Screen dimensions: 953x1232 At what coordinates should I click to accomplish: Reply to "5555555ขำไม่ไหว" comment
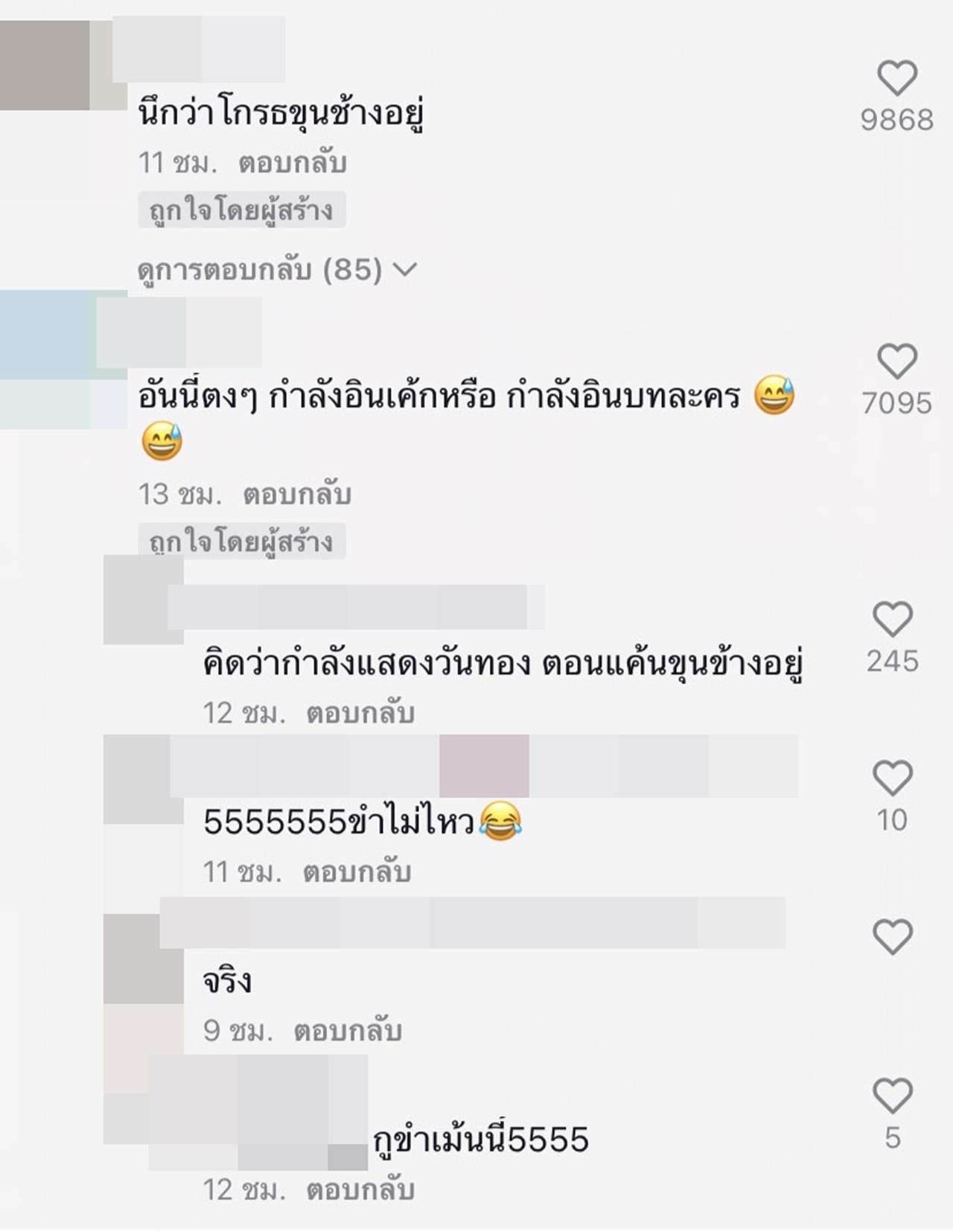357,872
